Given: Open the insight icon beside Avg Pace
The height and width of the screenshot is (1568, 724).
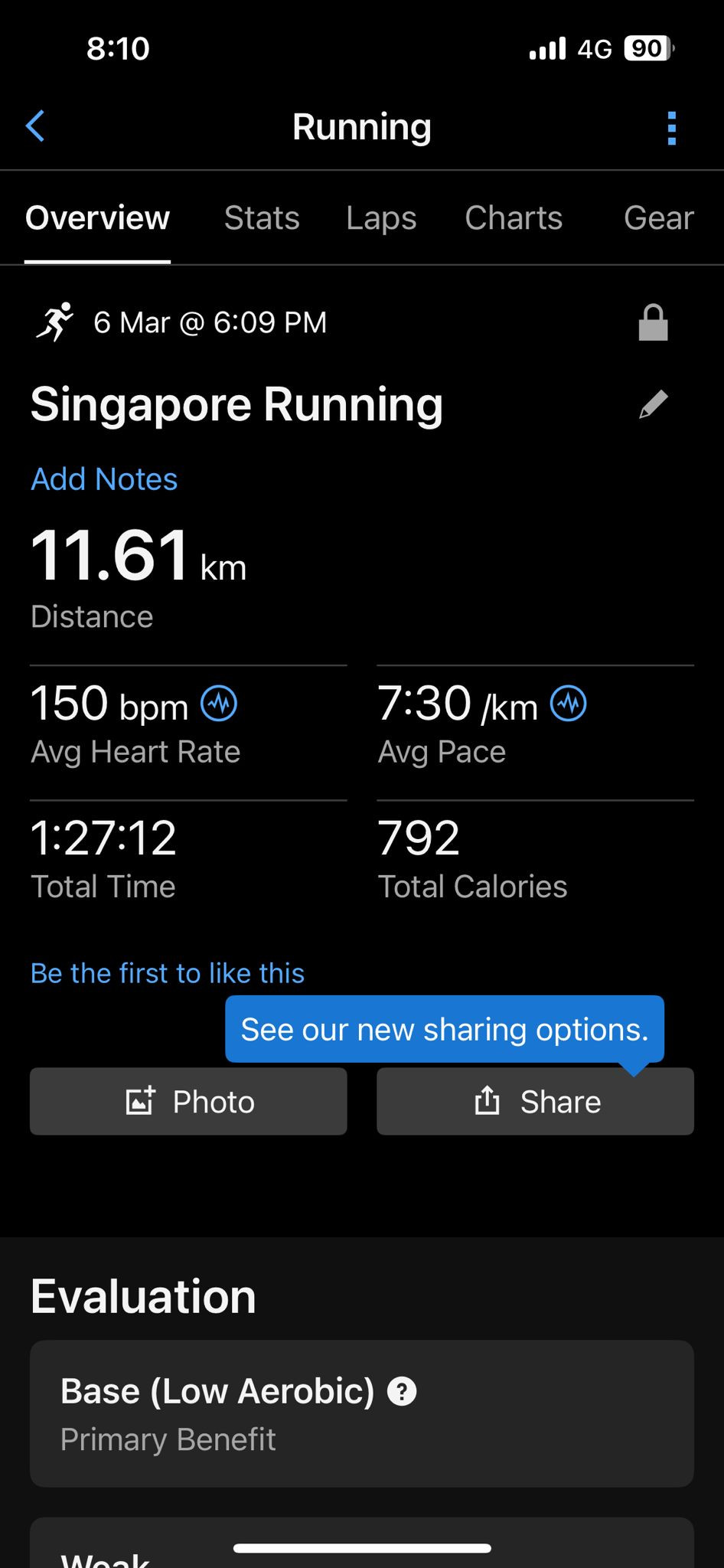Looking at the screenshot, I should [568, 704].
